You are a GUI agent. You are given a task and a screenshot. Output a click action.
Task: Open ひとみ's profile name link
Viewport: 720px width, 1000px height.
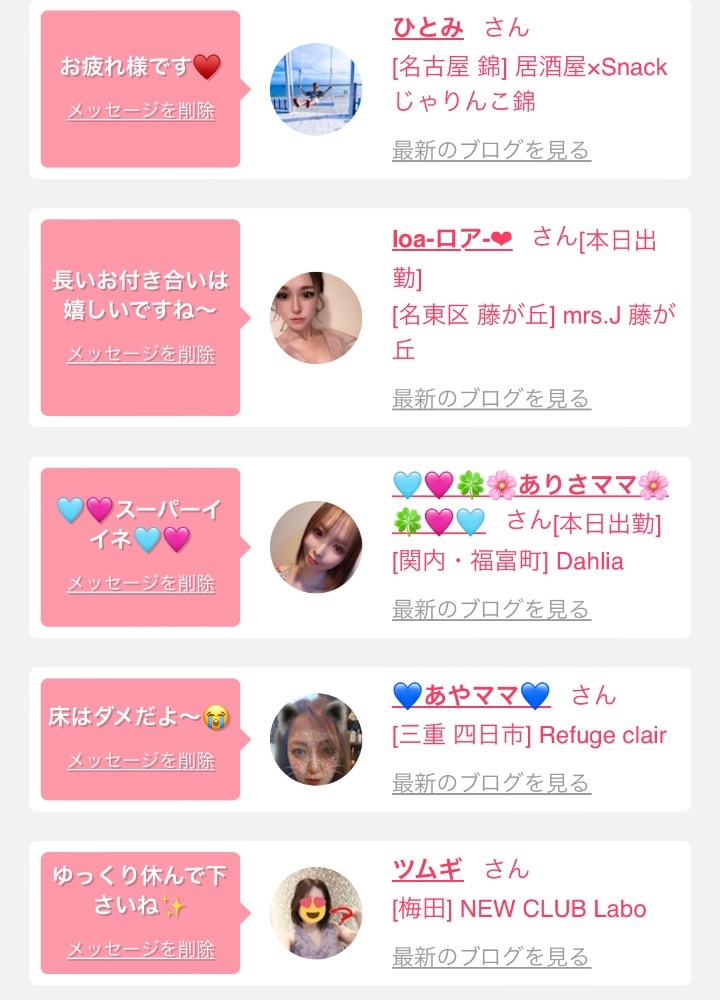point(427,27)
